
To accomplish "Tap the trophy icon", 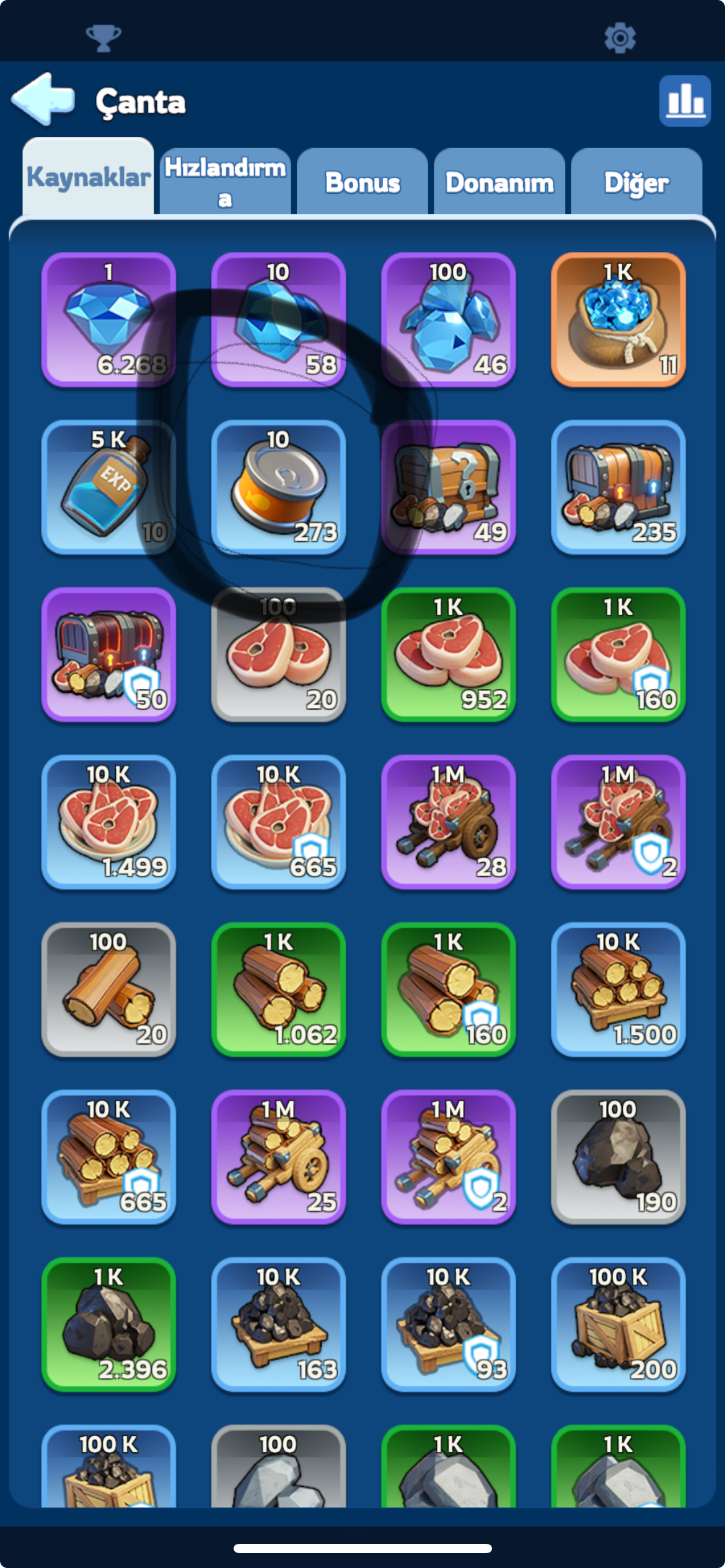I will [103, 38].
